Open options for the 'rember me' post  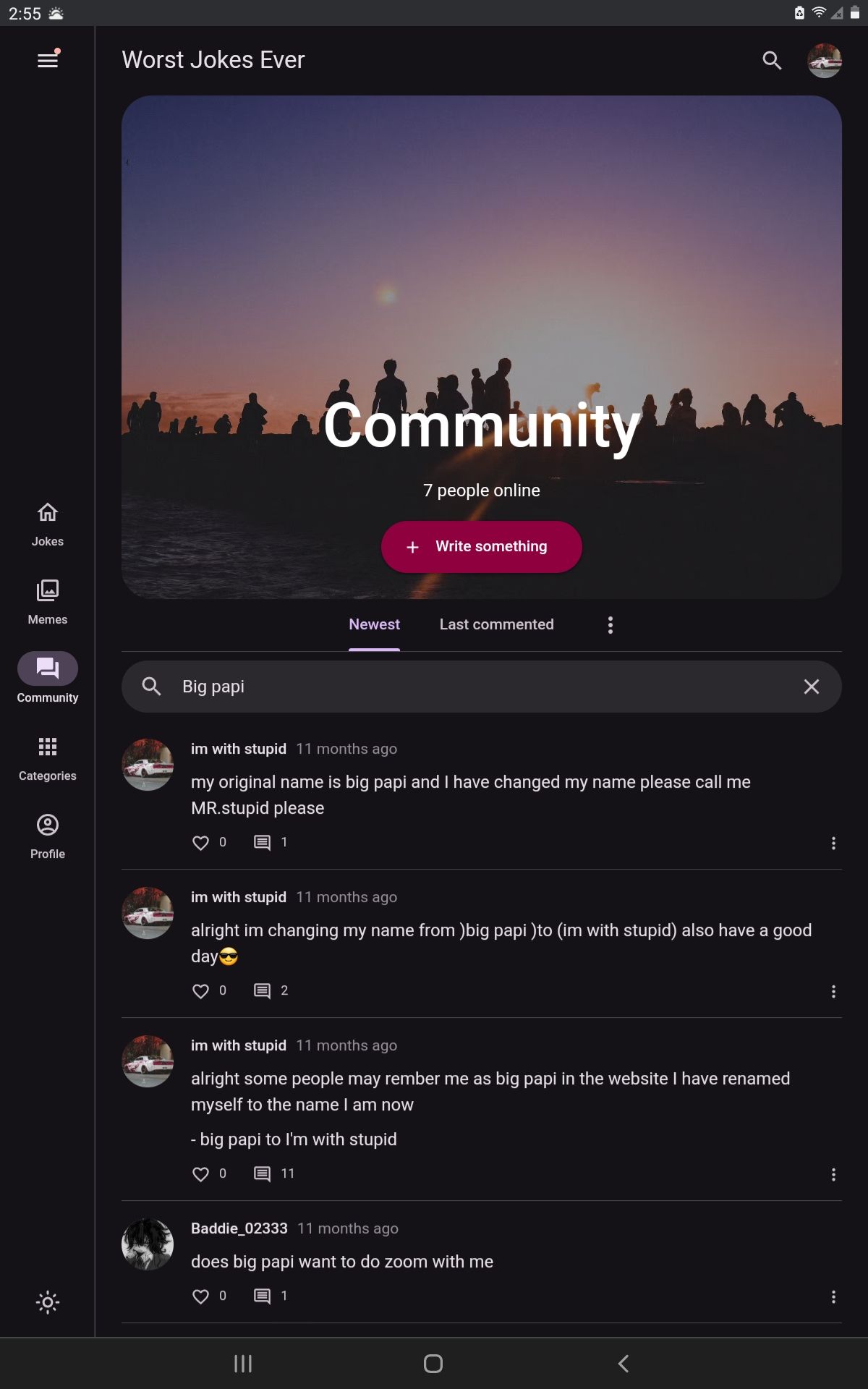[833, 1174]
